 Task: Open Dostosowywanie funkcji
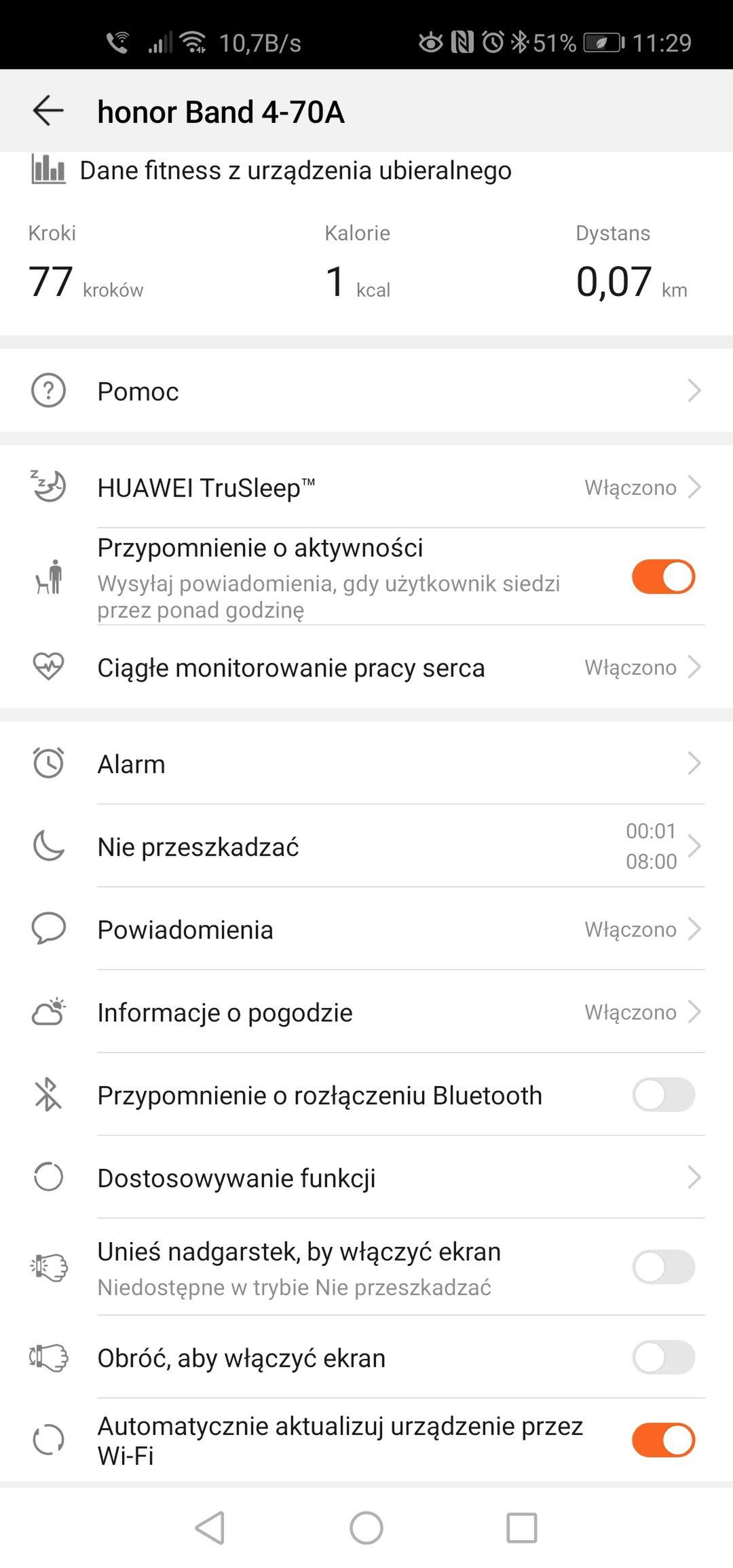366,1178
